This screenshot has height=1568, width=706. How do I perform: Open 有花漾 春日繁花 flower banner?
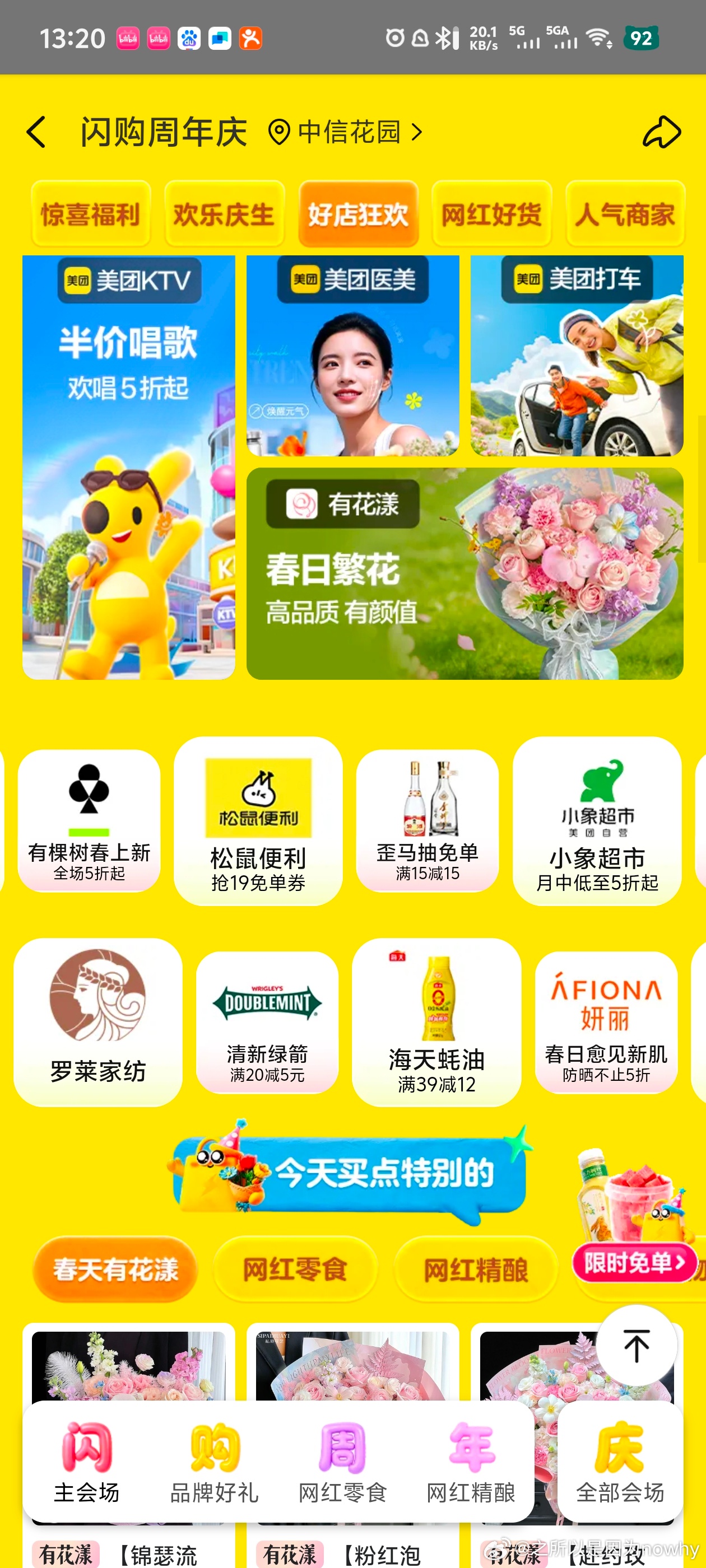point(464,573)
